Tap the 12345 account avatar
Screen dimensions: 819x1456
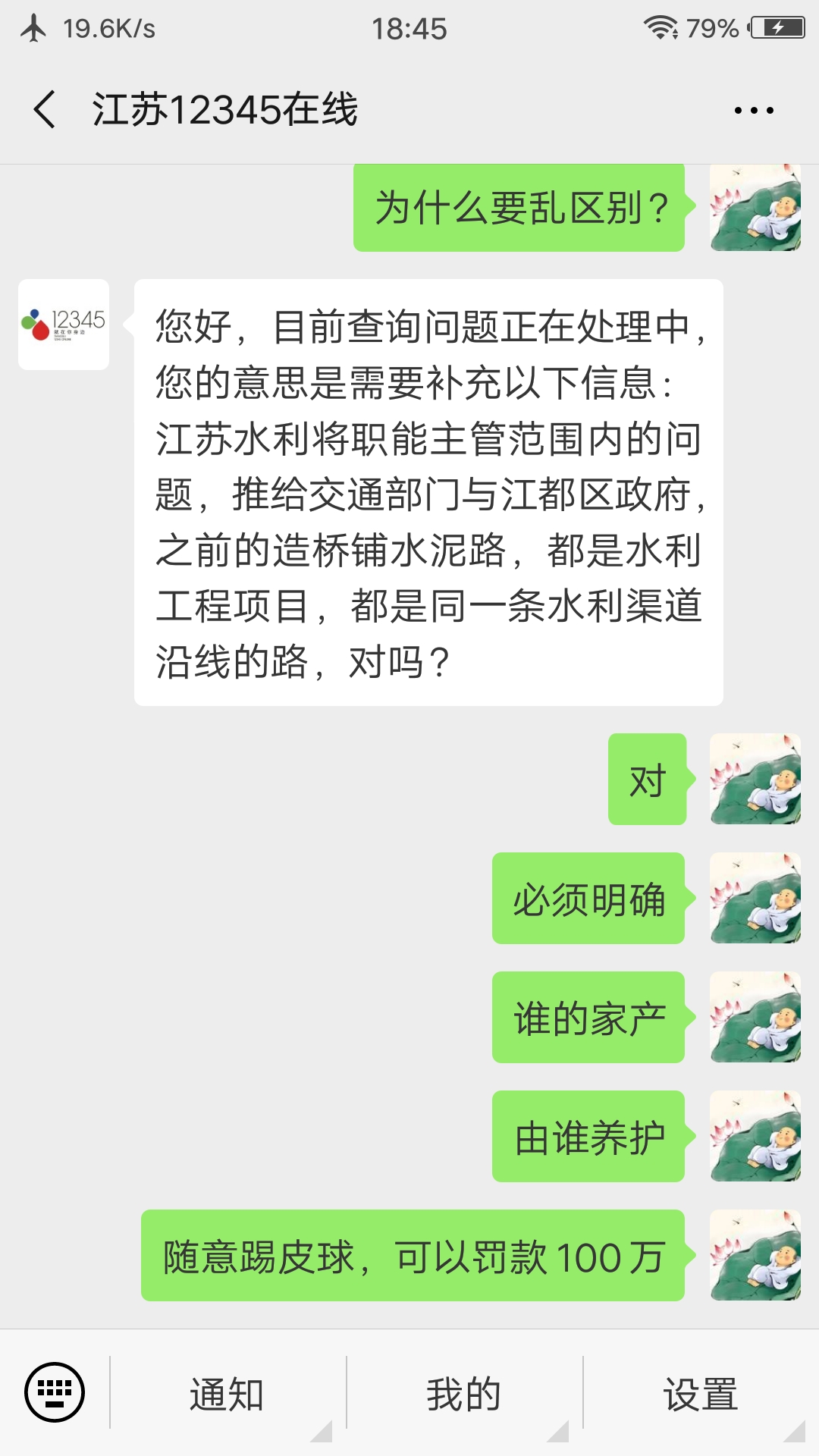[x=64, y=325]
